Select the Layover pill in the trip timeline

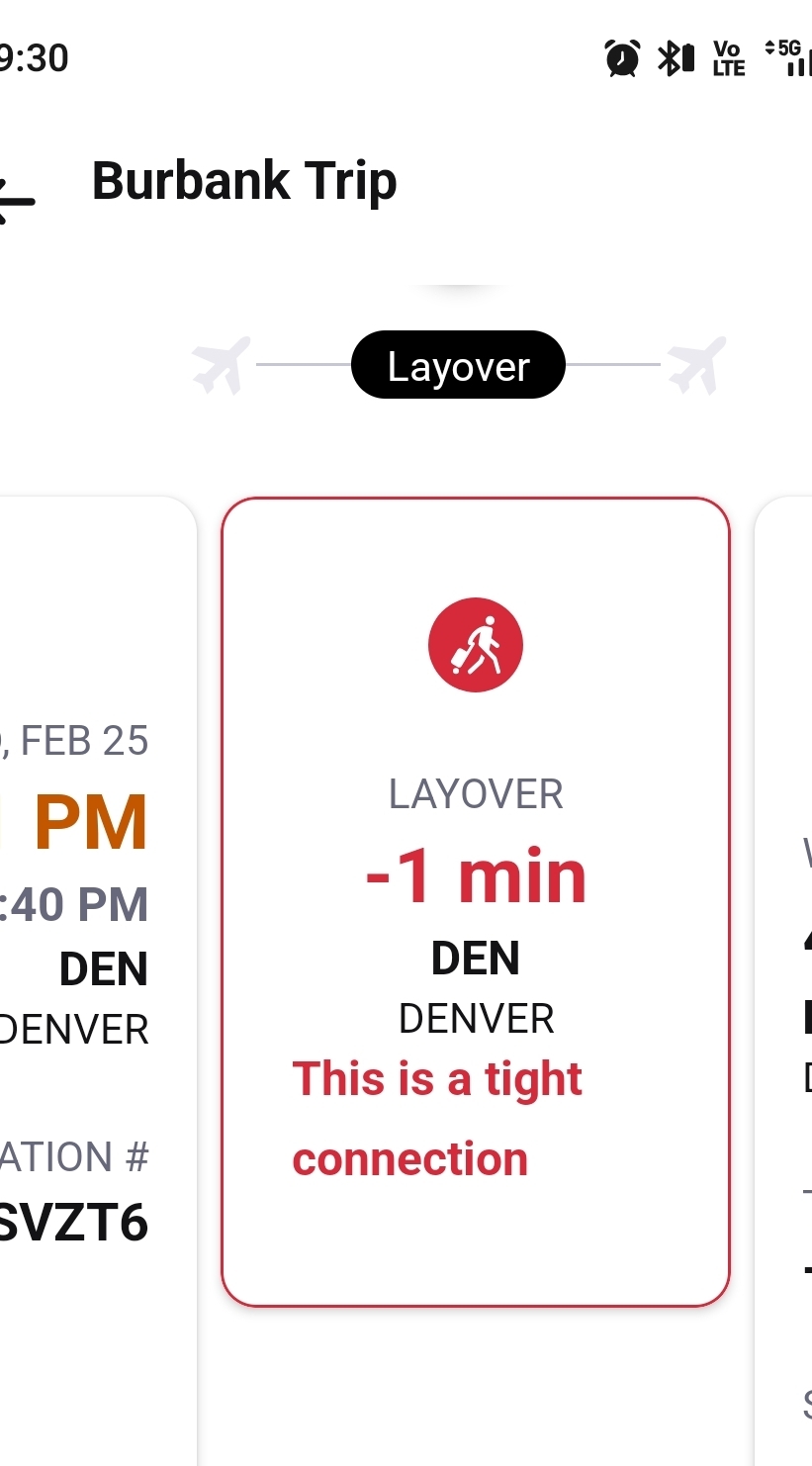point(458,366)
